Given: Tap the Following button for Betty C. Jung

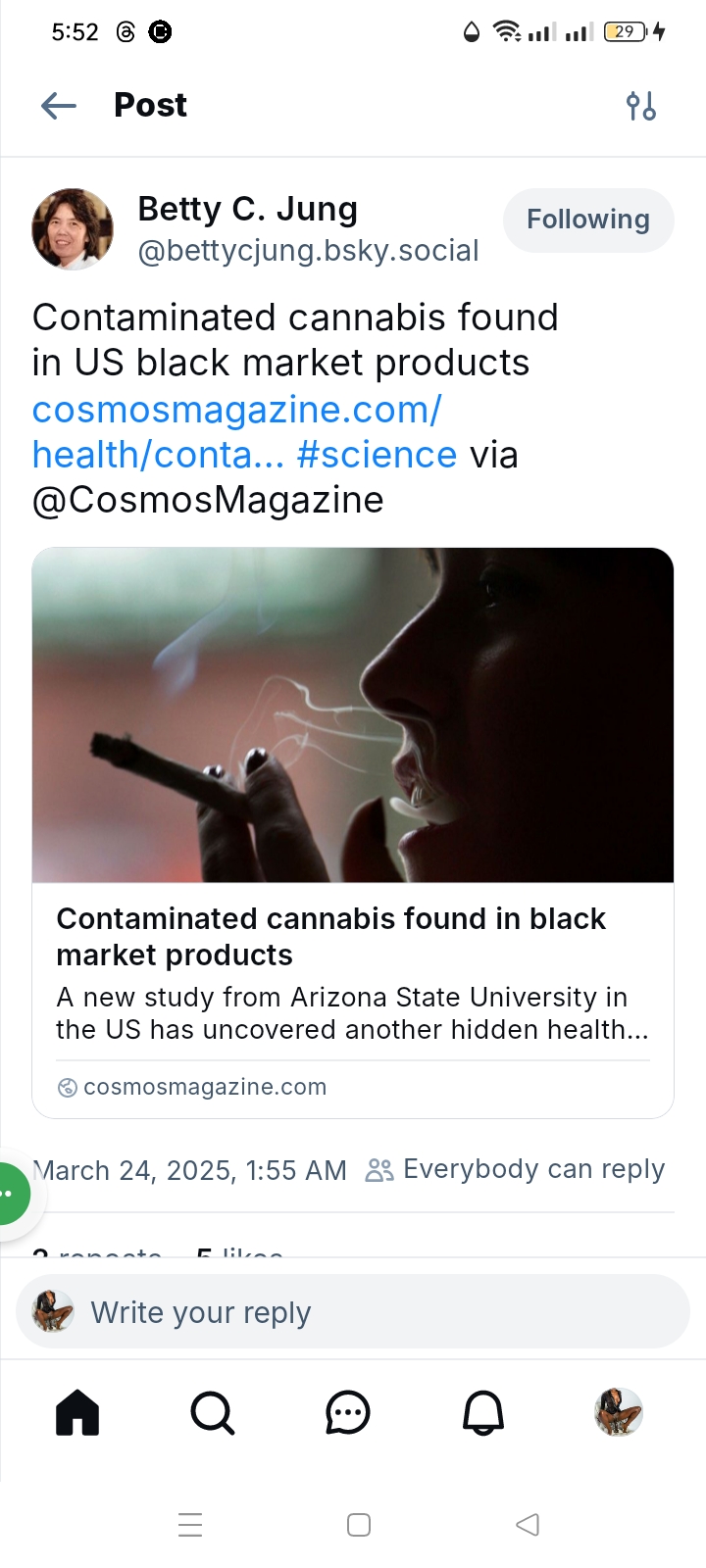Looking at the screenshot, I should tap(588, 220).
